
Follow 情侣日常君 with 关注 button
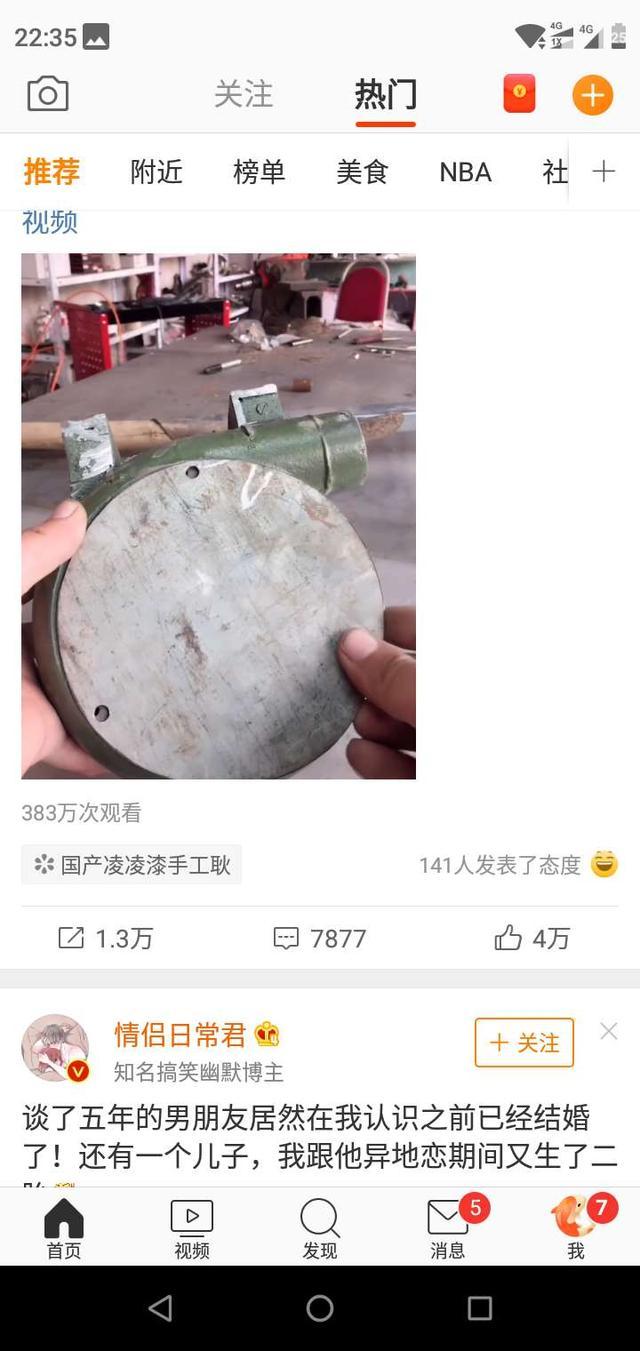point(524,1043)
